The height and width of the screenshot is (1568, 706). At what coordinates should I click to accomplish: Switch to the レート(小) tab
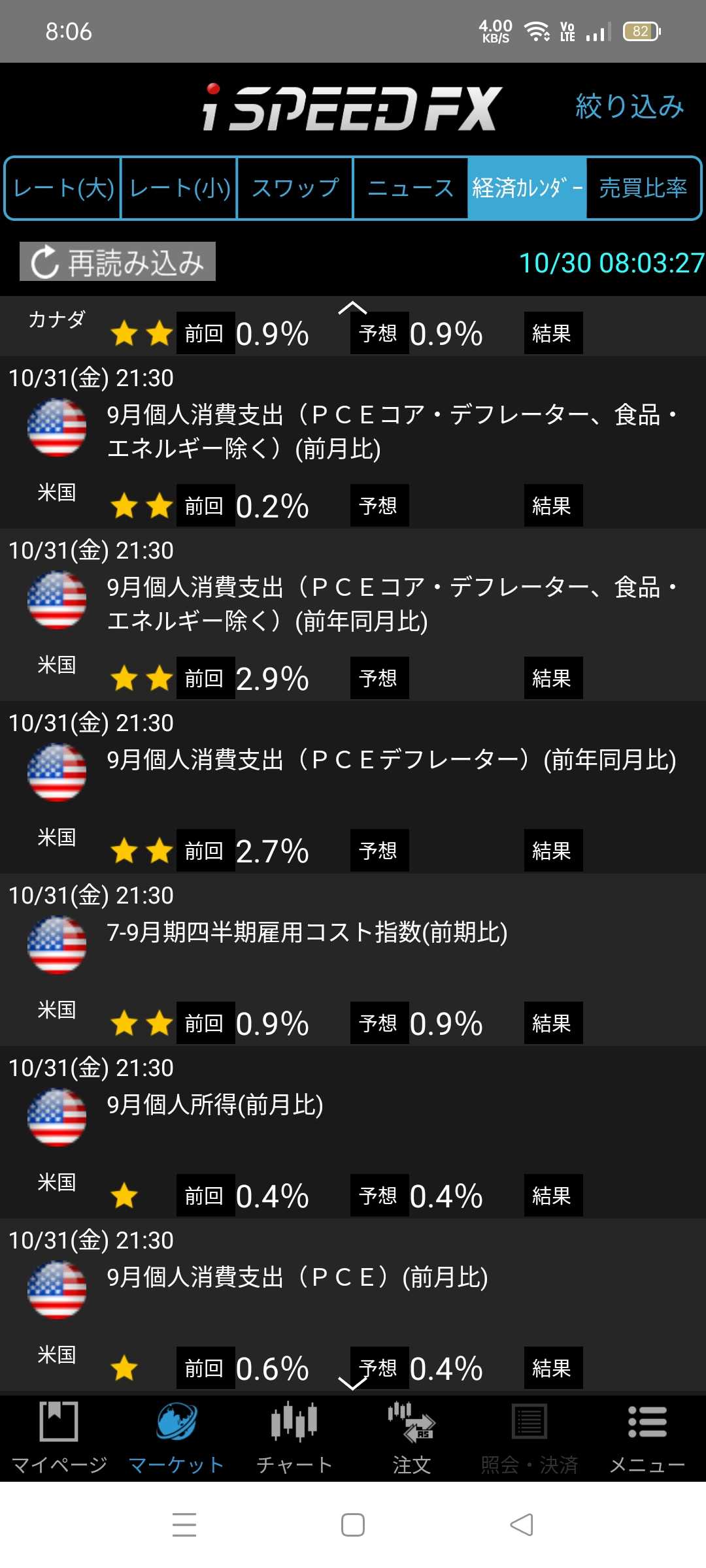179,188
